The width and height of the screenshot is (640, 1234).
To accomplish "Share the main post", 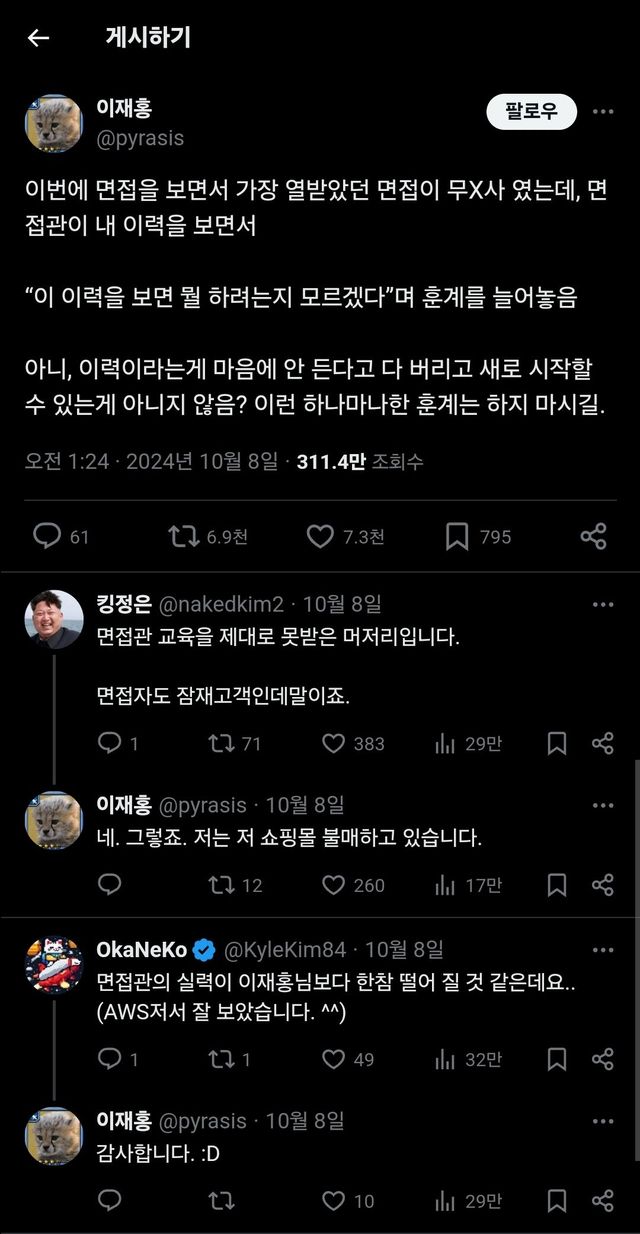I will (x=593, y=536).
